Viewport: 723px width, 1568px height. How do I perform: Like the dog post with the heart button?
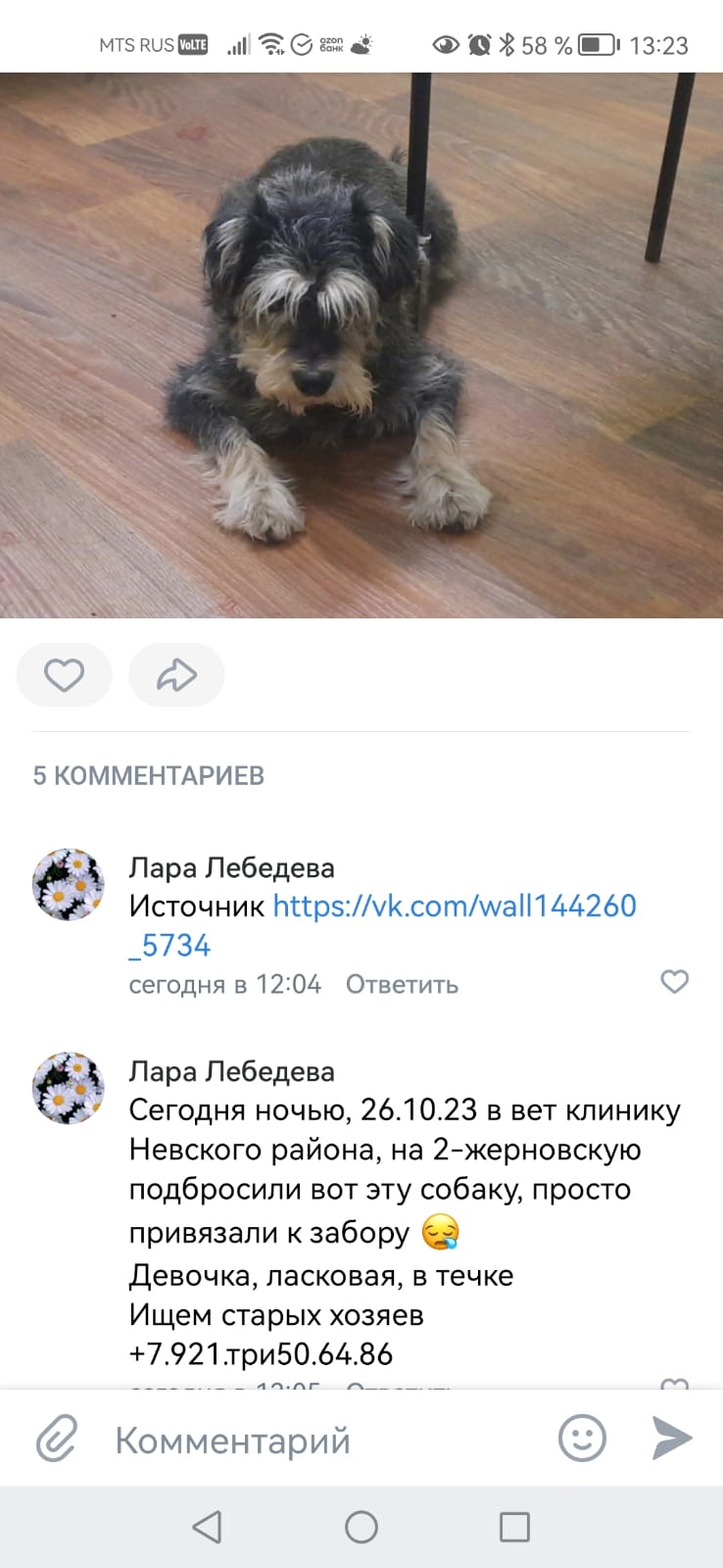click(64, 675)
